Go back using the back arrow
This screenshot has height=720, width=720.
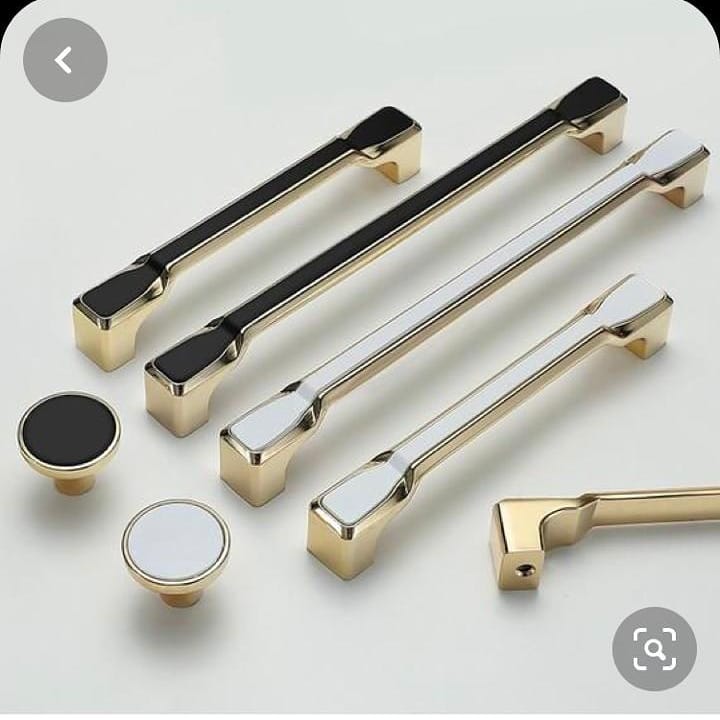click(x=65, y=60)
